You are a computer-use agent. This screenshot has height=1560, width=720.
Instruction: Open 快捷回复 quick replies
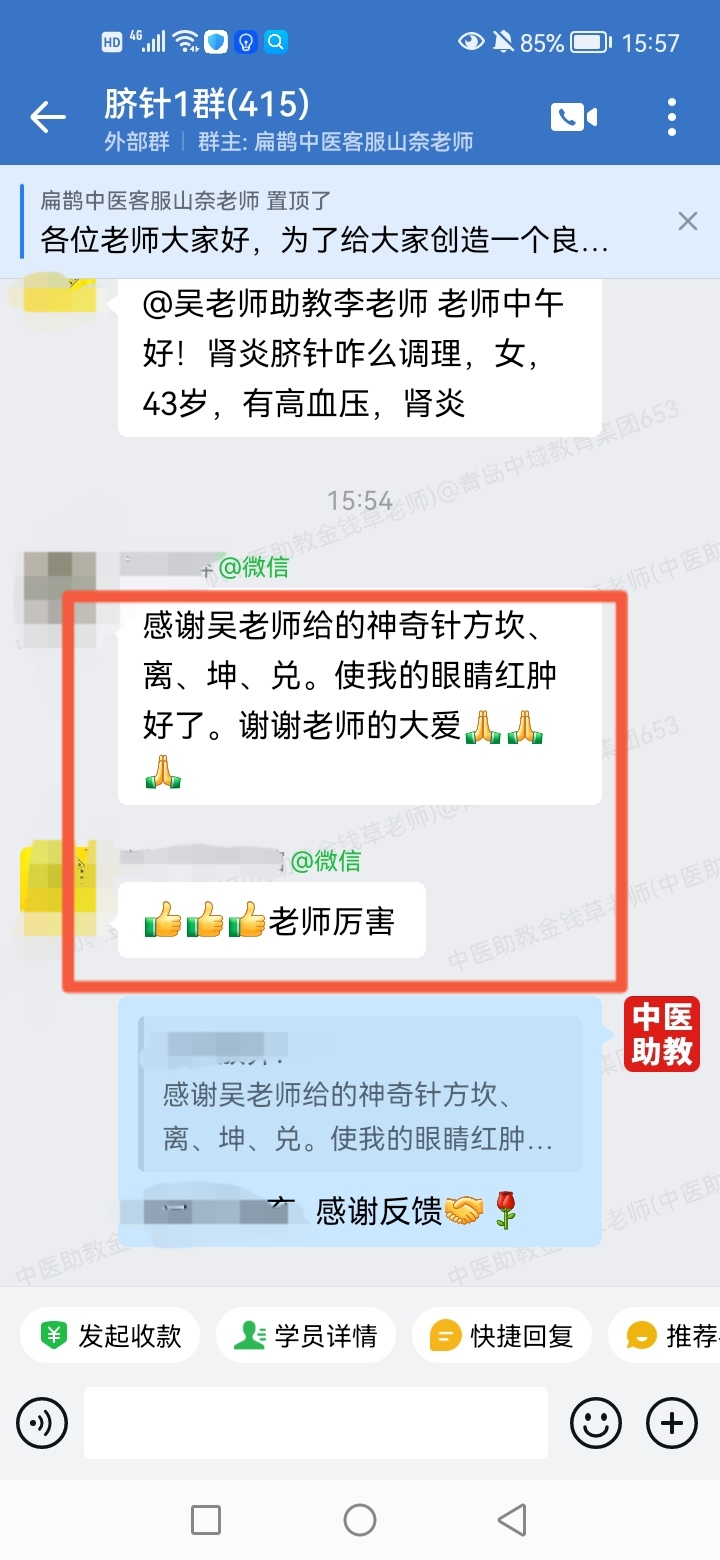click(x=502, y=1336)
